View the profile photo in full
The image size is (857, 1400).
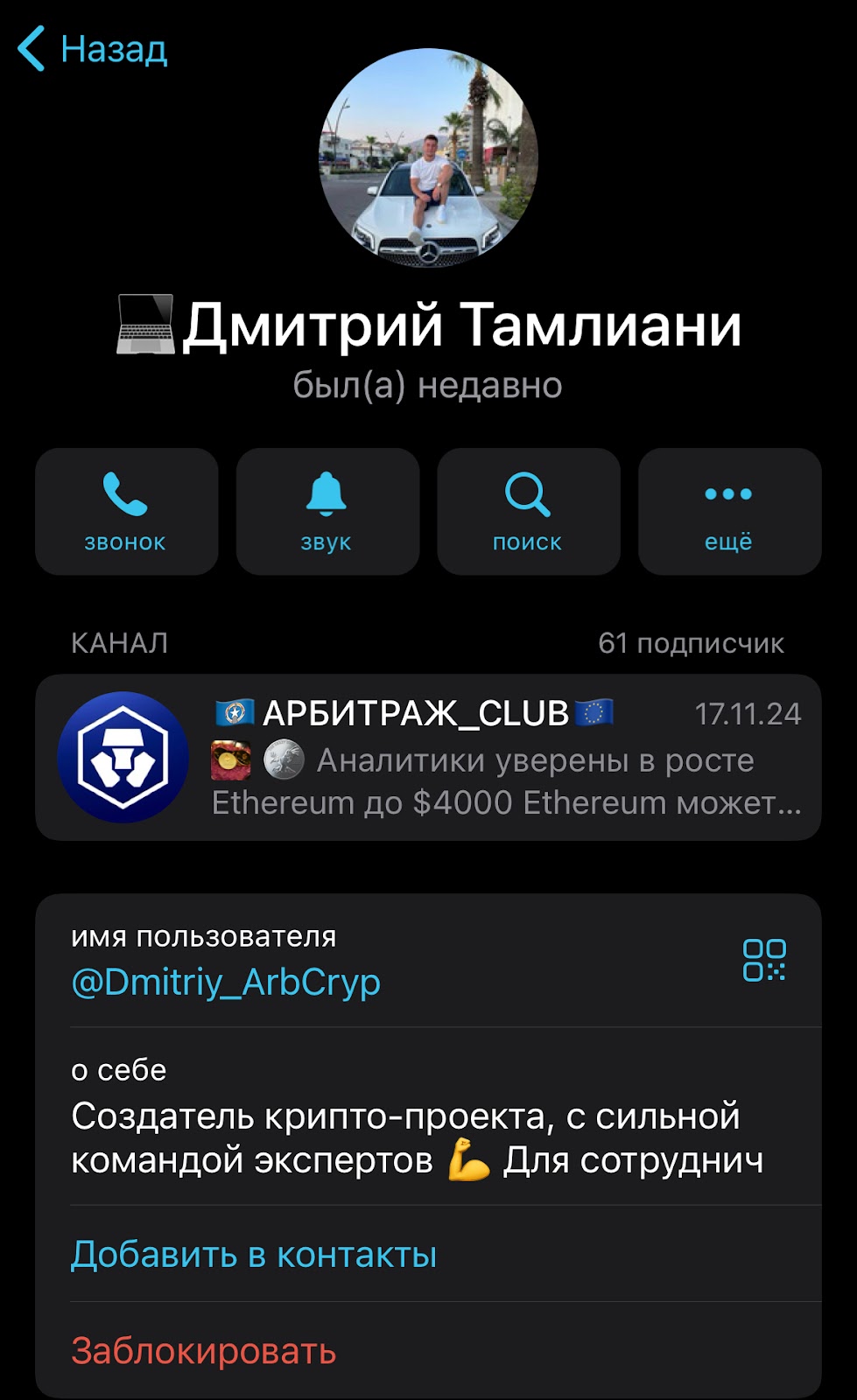(428, 157)
